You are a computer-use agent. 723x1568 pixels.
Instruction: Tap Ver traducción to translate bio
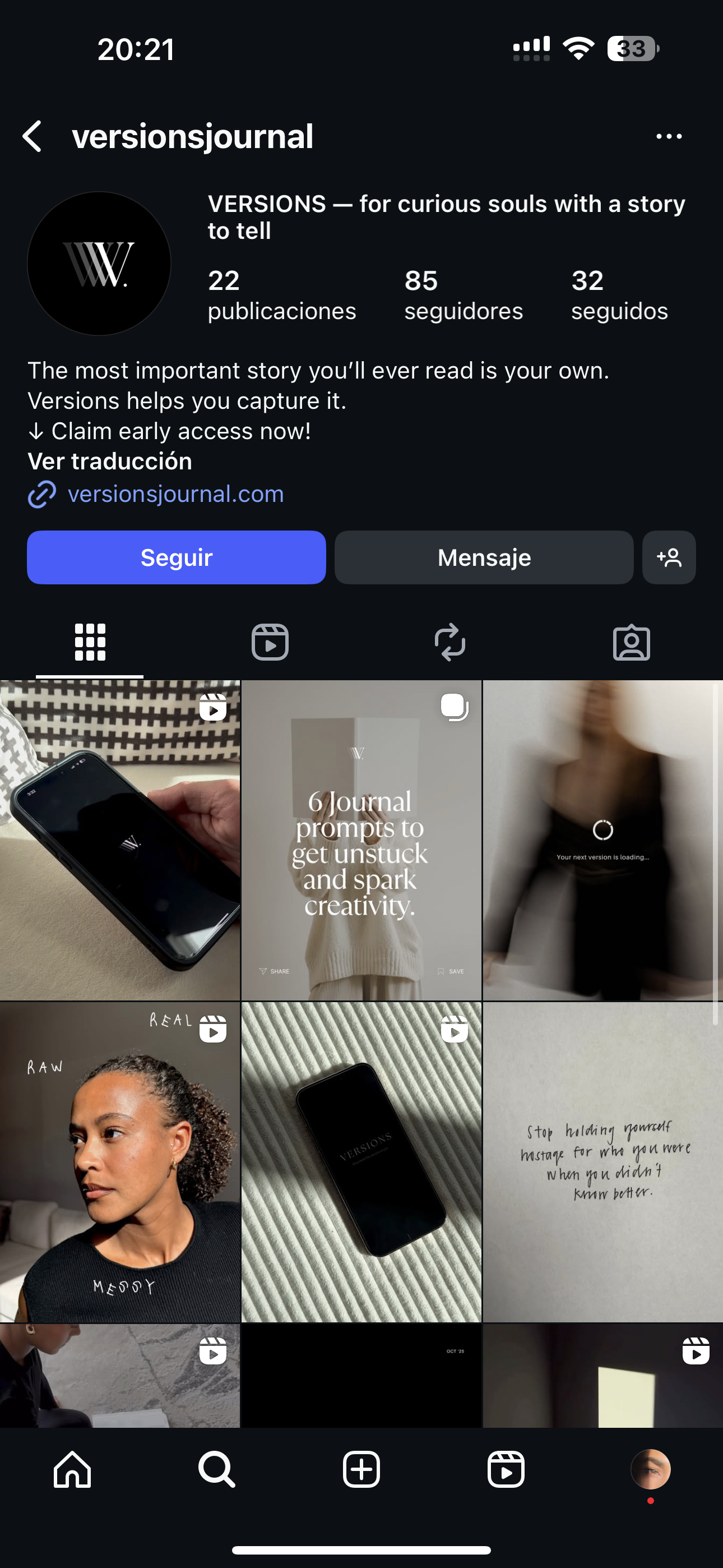(109, 462)
